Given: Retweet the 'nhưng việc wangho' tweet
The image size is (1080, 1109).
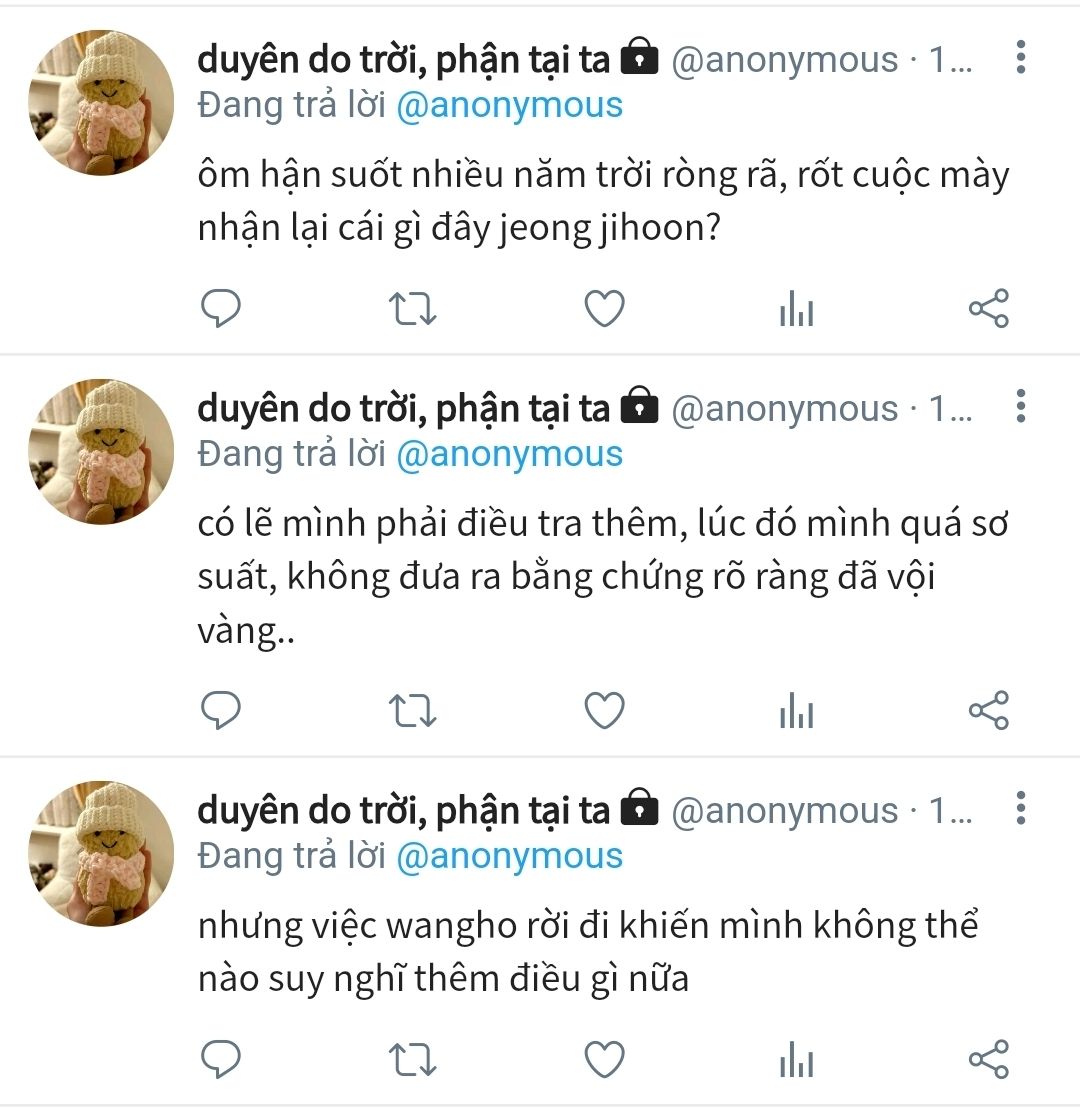Looking at the screenshot, I should point(411,1059).
